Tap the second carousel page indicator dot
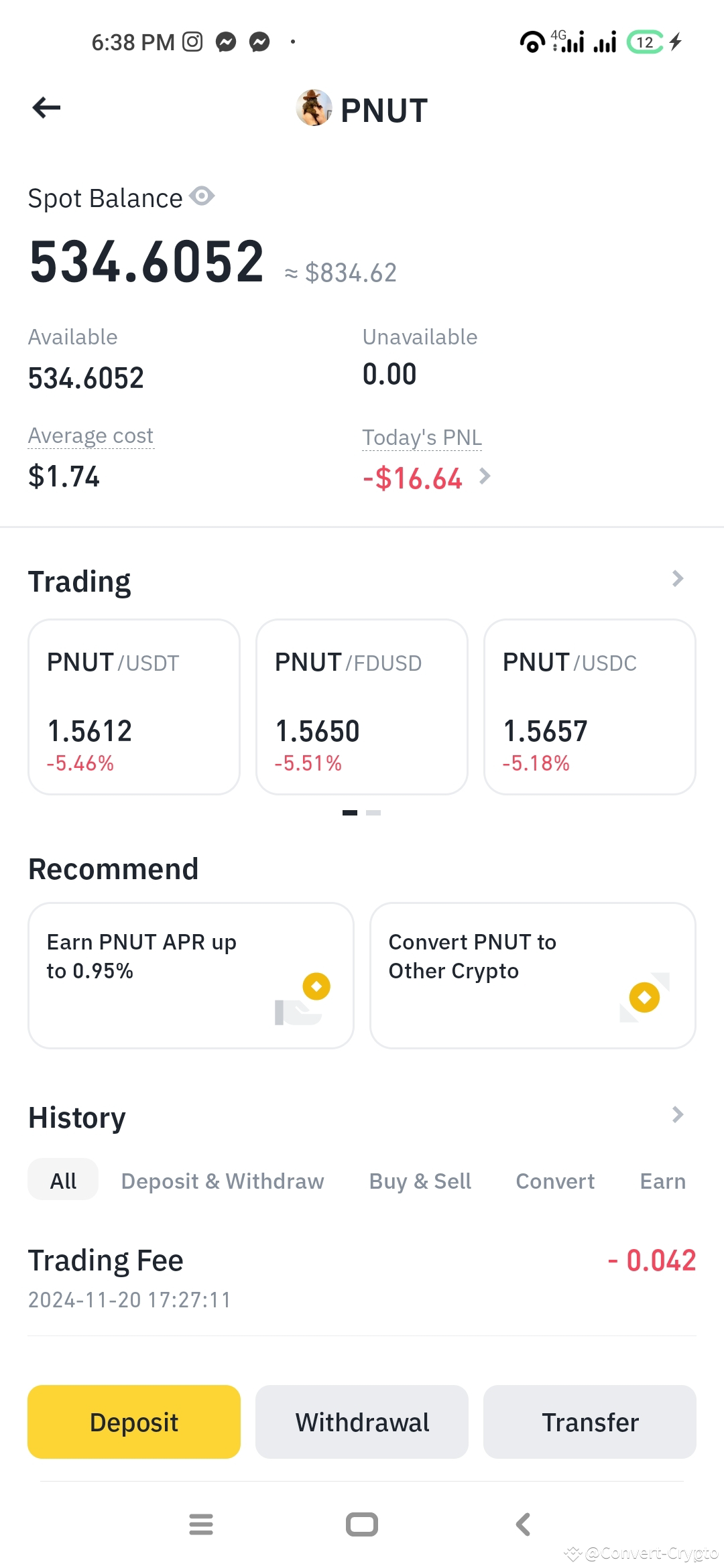This screenshot has height=1568, width=724. coord(374,811)
